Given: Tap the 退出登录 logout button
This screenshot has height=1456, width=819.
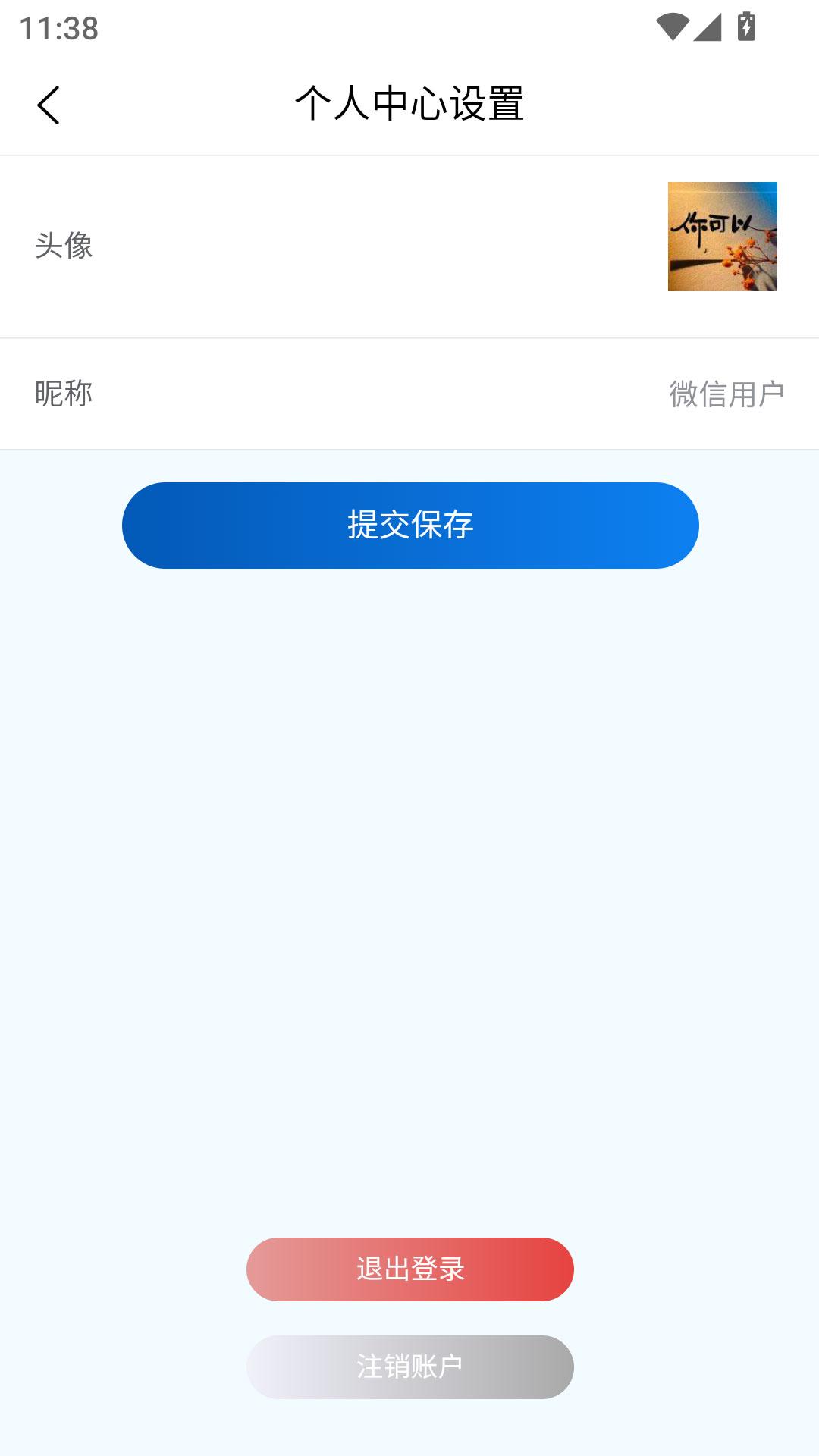Looking at the screenshot, I should pyautogui.click(x=409, y=1269).
